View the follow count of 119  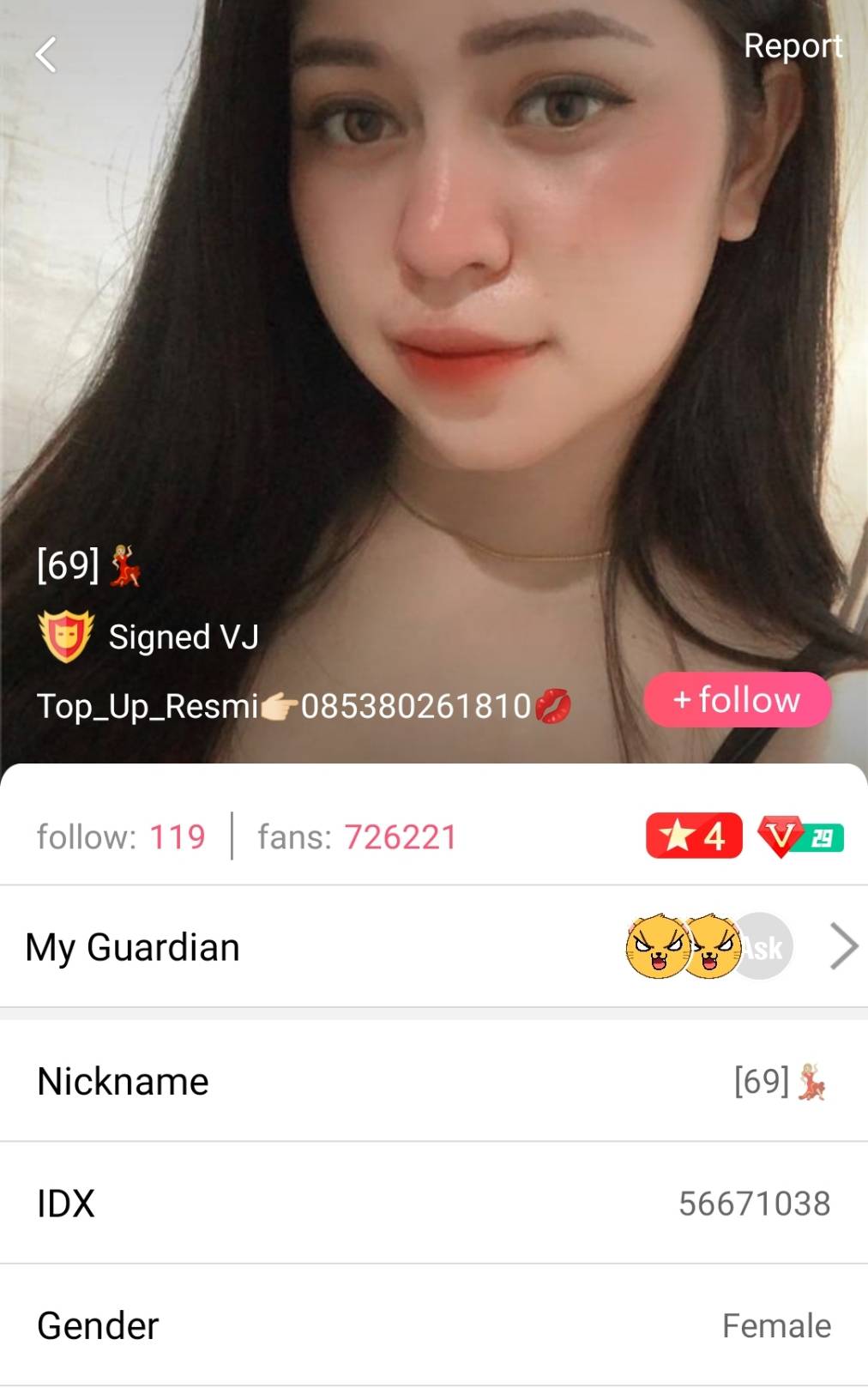(x=121, y=837)
